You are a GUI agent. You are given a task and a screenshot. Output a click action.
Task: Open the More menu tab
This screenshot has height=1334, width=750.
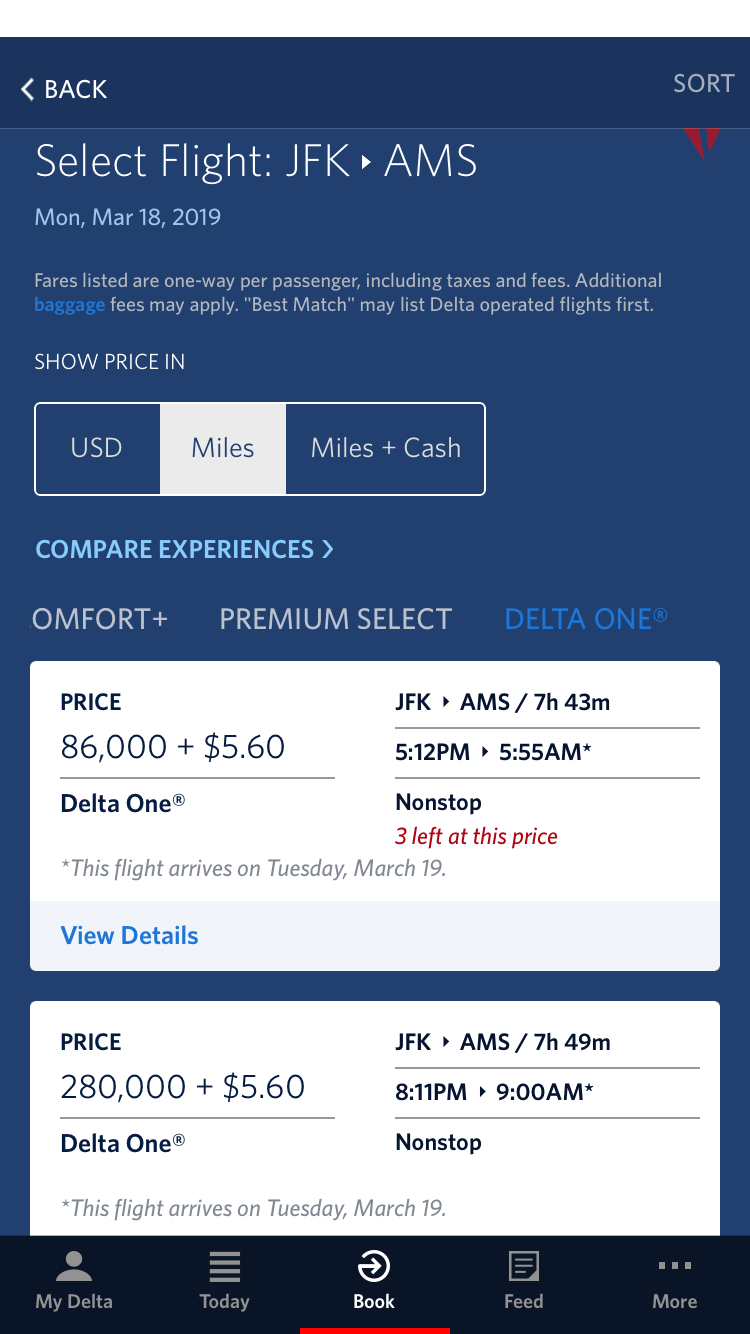pos(674,1280)
